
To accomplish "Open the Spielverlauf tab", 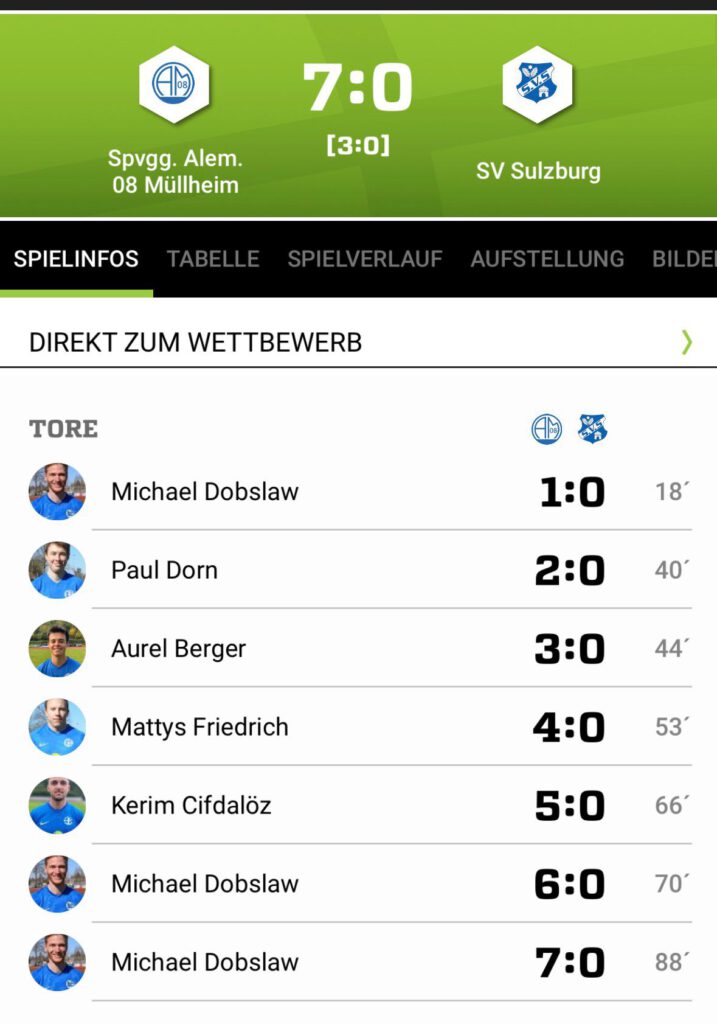I will click(365, 259).
